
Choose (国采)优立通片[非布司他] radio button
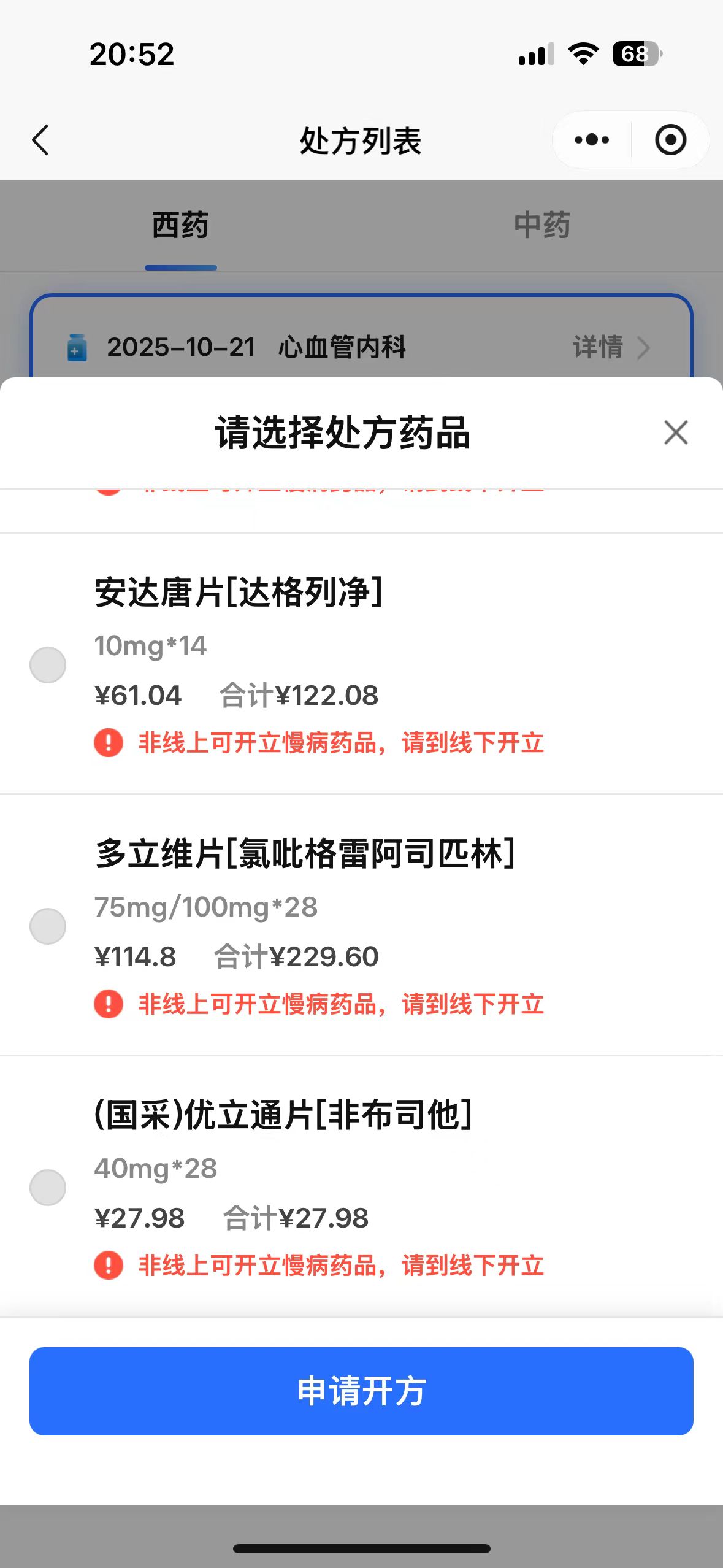click(x=48, y=1187)
